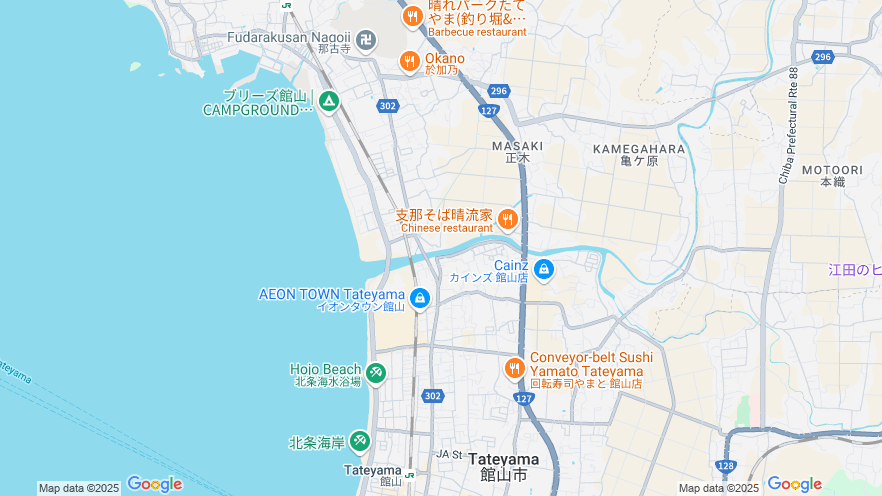Select the Barbecue restaurant marker
This screenshot has height=496, width=882.
click(412, 17)
